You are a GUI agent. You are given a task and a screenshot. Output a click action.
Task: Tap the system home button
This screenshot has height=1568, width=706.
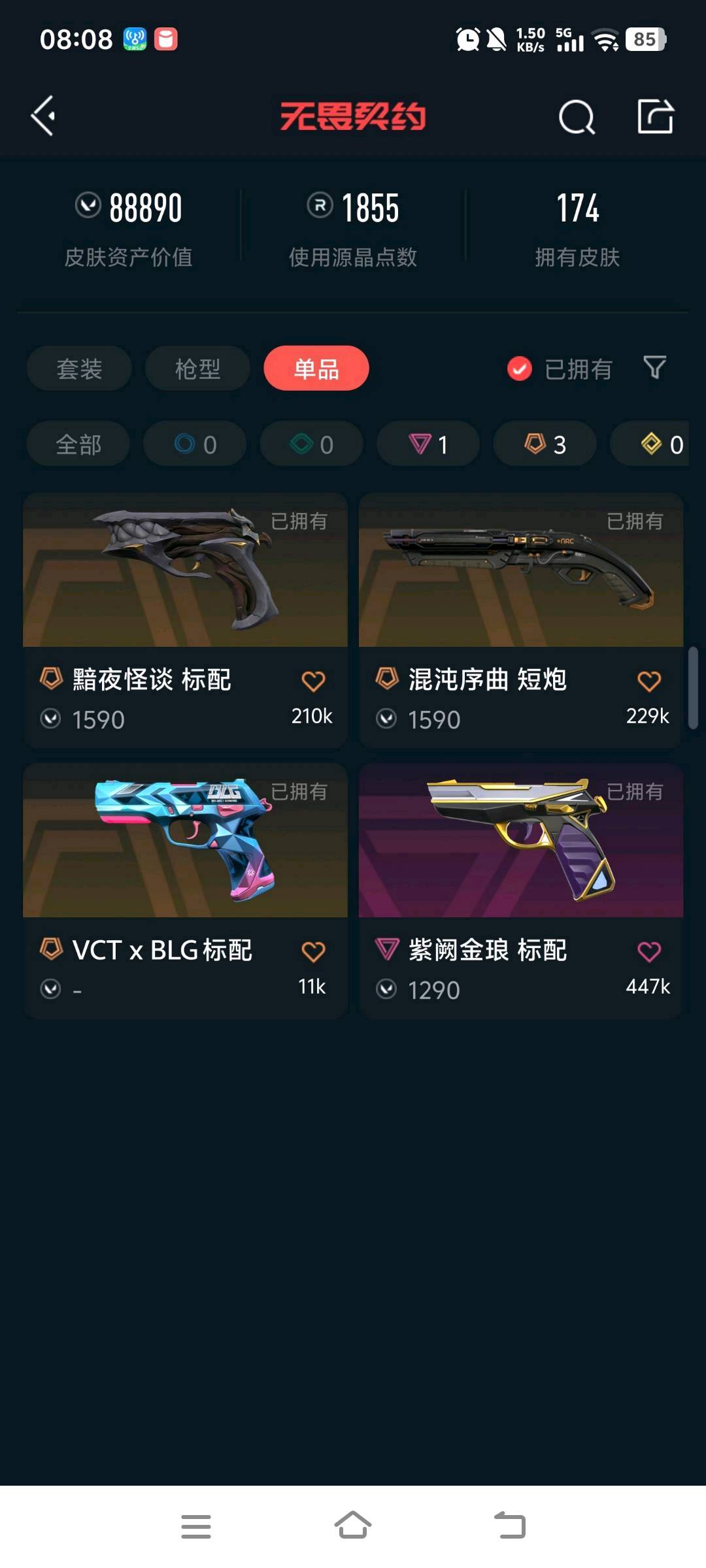click(353, 1526)
